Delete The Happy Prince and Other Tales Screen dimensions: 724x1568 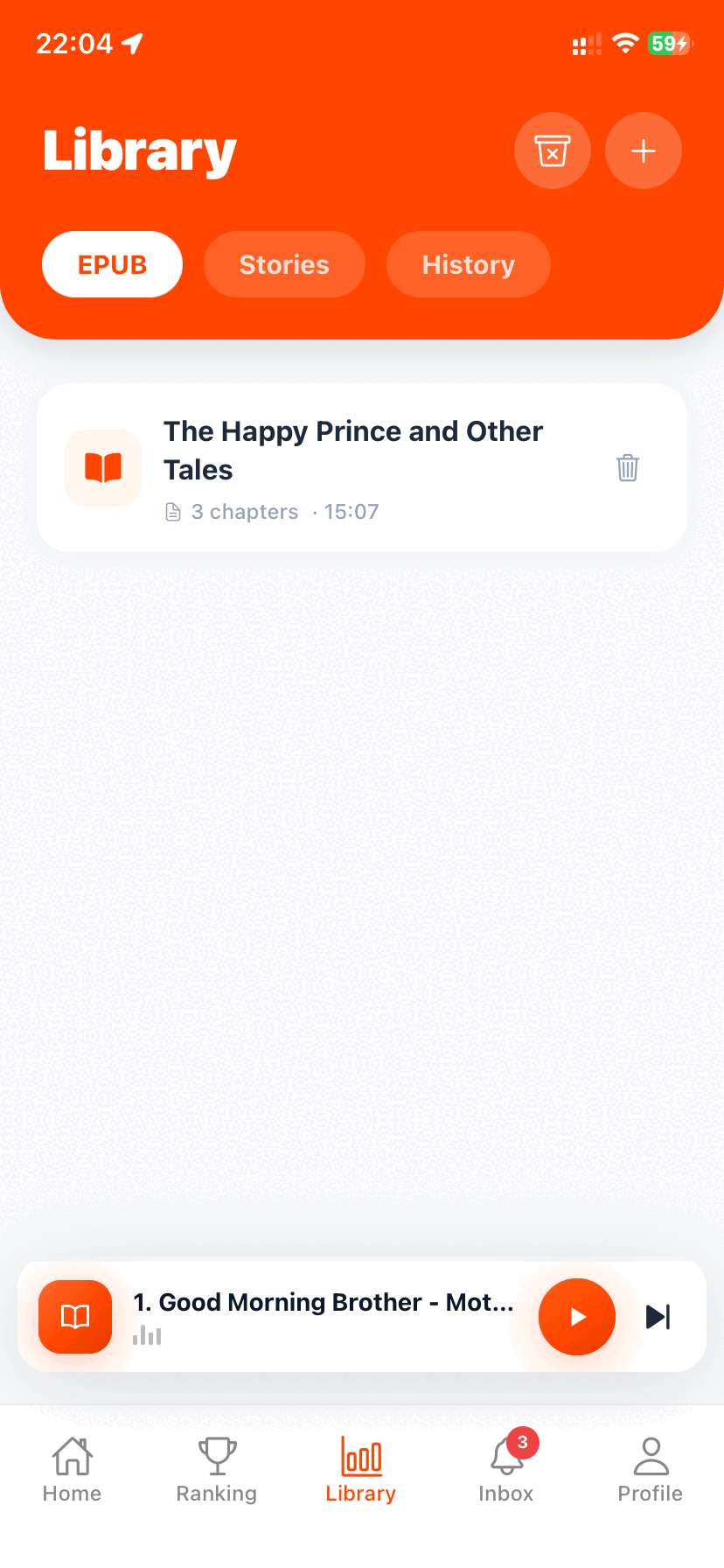click(628, 467)
